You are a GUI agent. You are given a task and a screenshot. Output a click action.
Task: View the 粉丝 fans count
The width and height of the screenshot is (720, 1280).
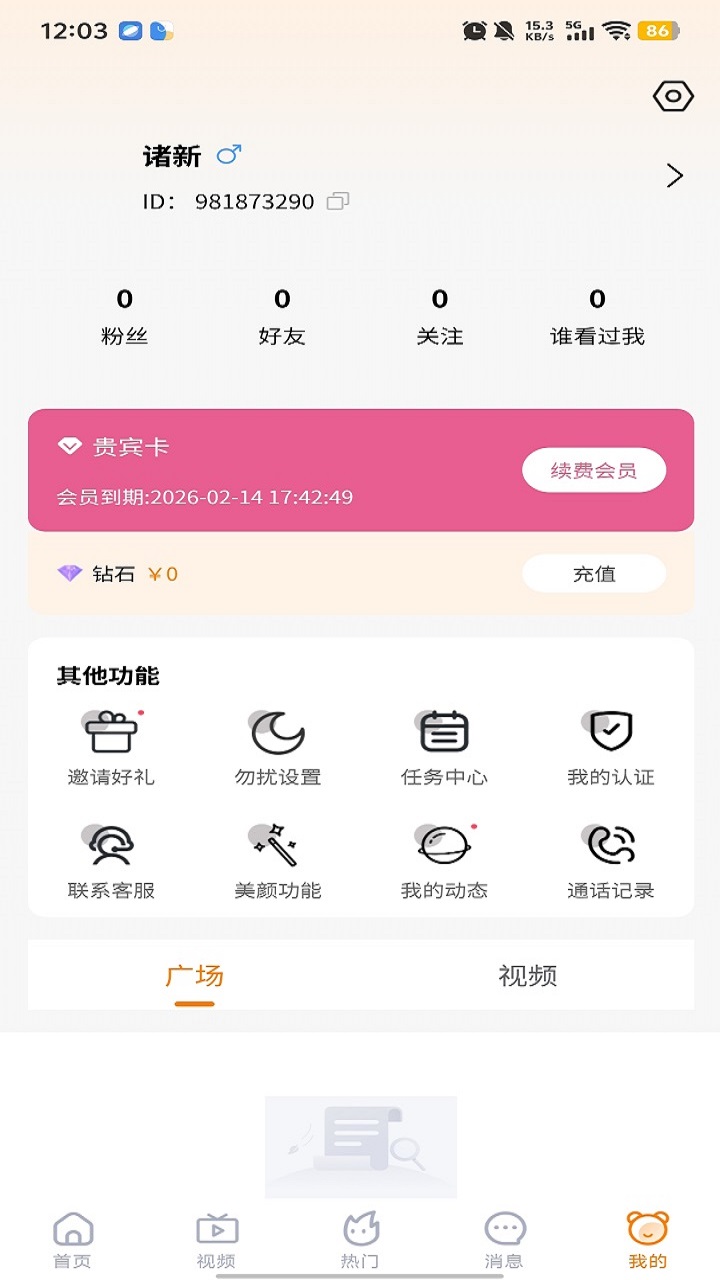pos(124,315)
